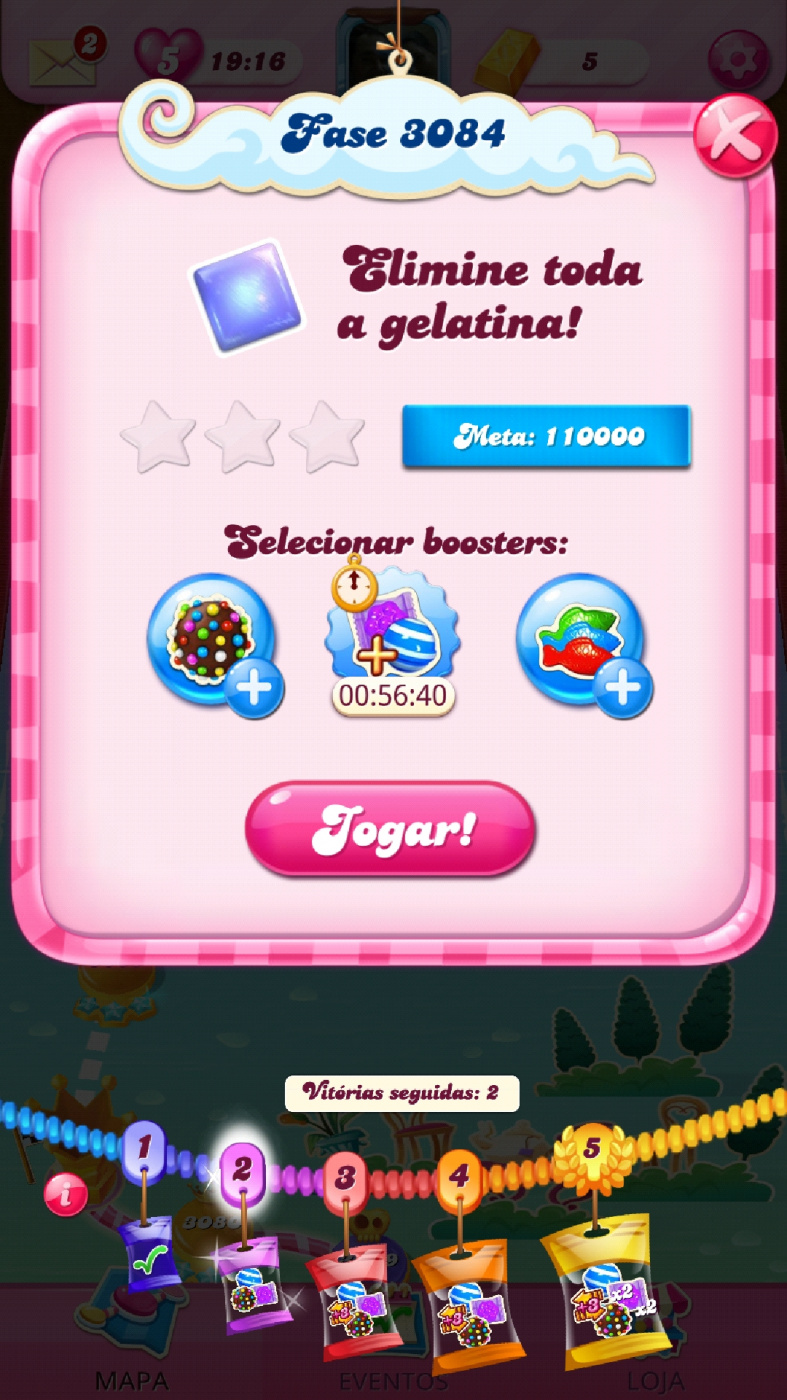The width and height of the screenshot is (787, 1400).
Task: Close the Fase 3084 dialog
Action: coord(735,136)
